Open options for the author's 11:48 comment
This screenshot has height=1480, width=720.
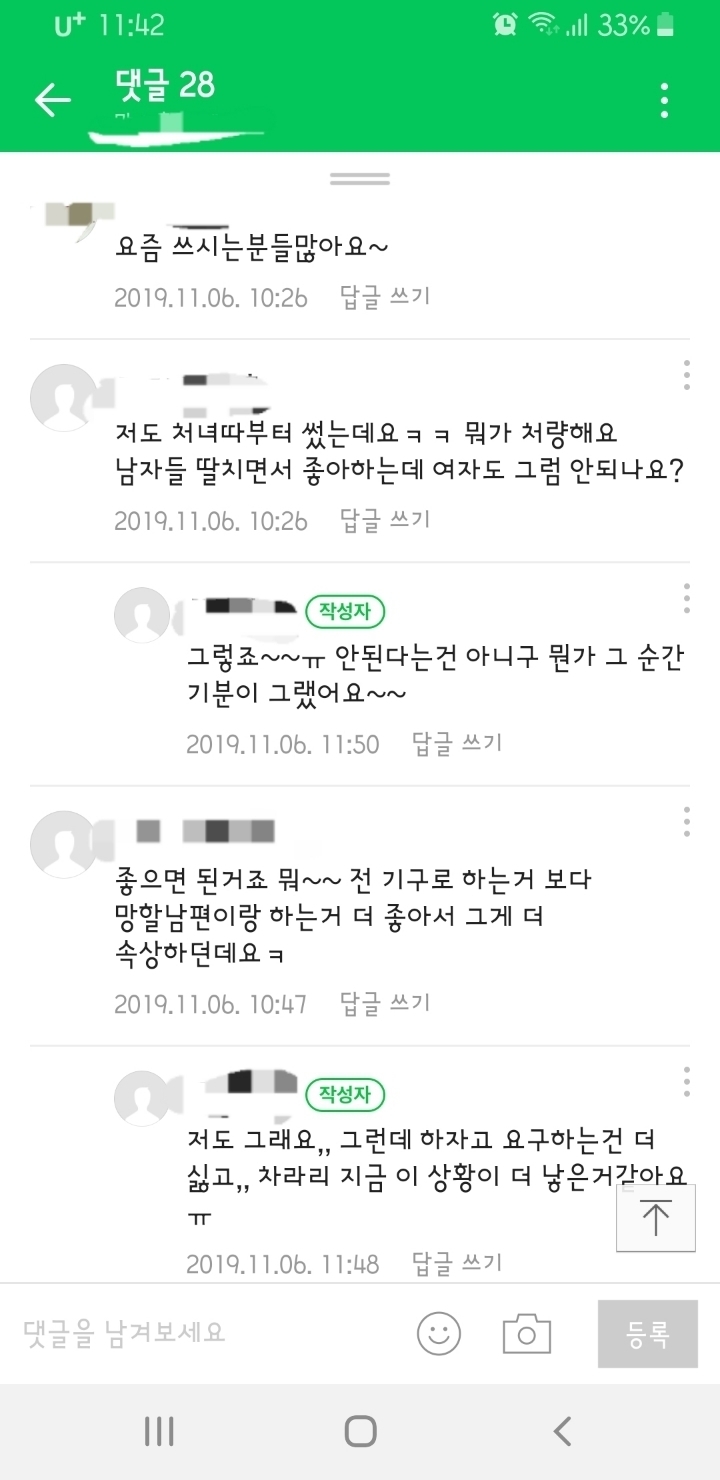tap(686, 1081)
